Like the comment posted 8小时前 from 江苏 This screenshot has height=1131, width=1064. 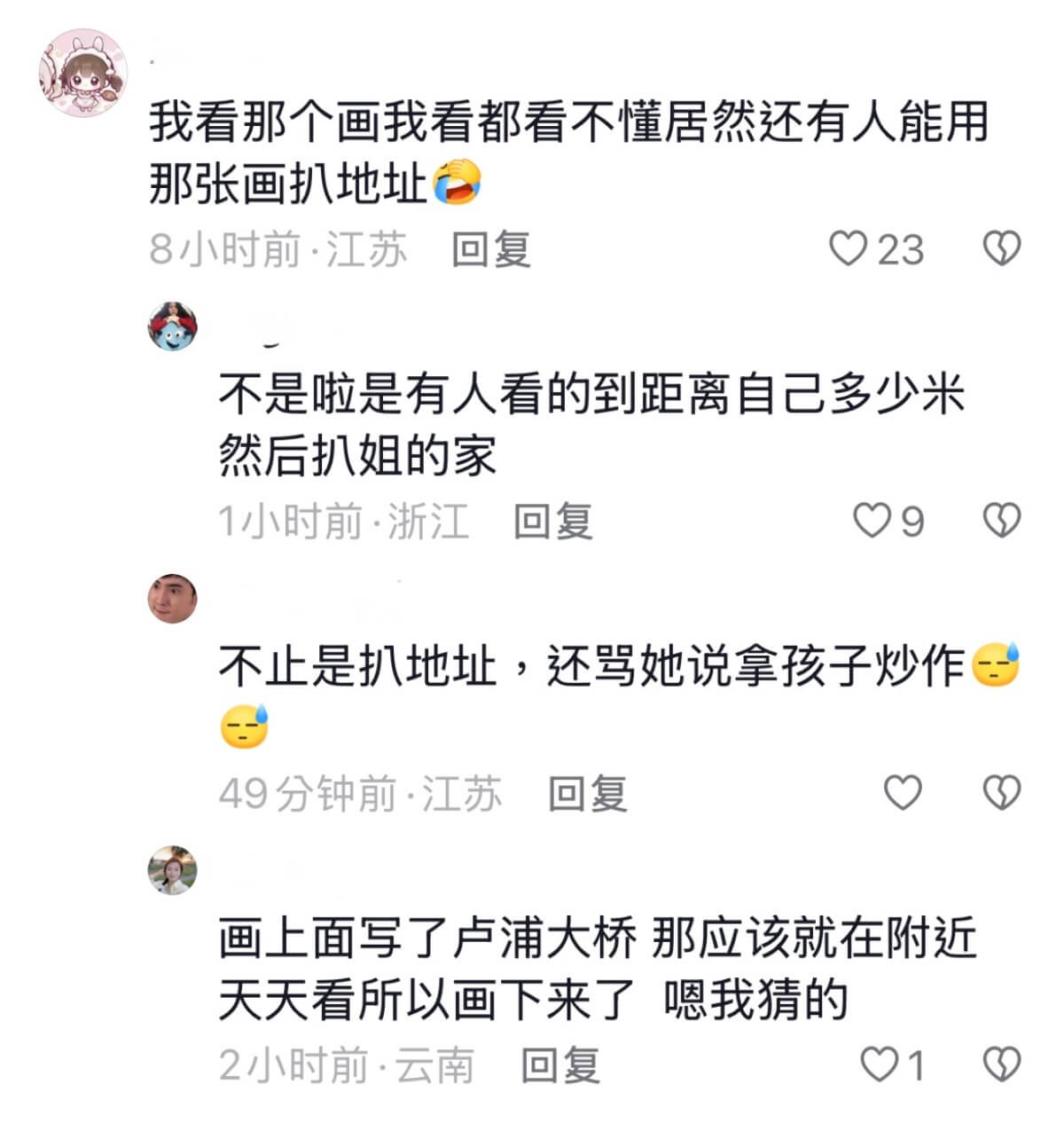848,249
